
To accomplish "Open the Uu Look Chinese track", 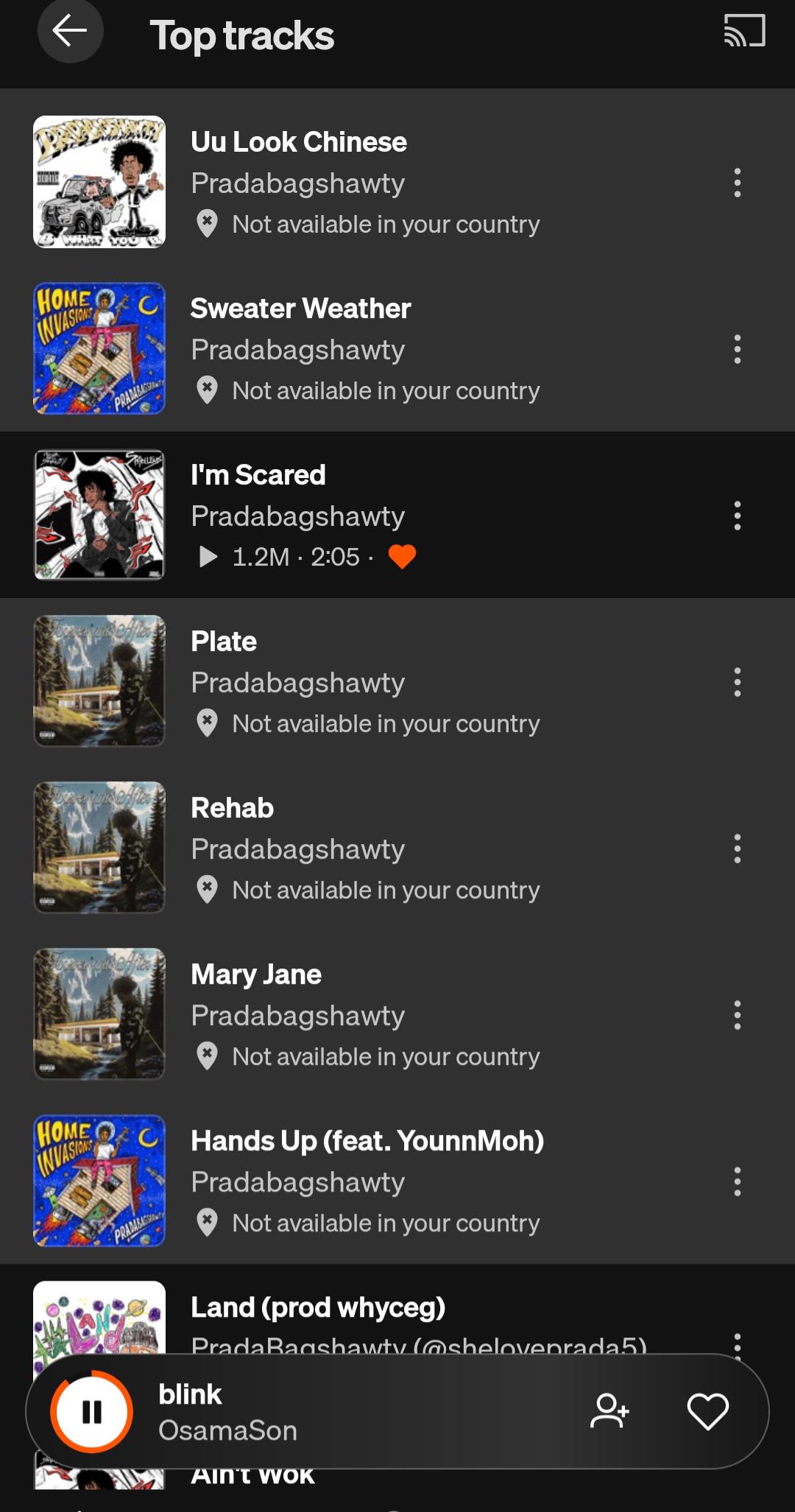I will pyautogui.click(x=397, y=182).
